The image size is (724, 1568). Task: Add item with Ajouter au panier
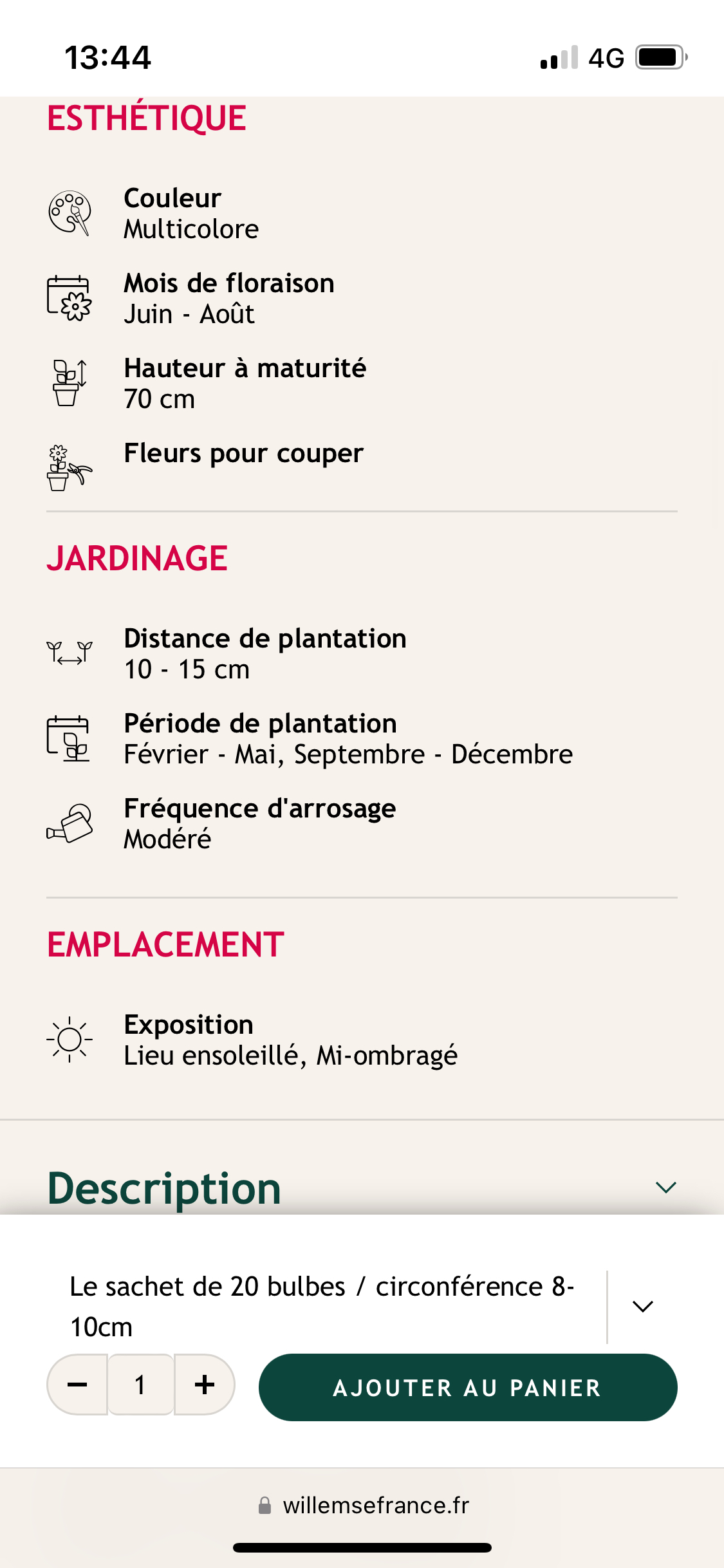coord(468,1387)
